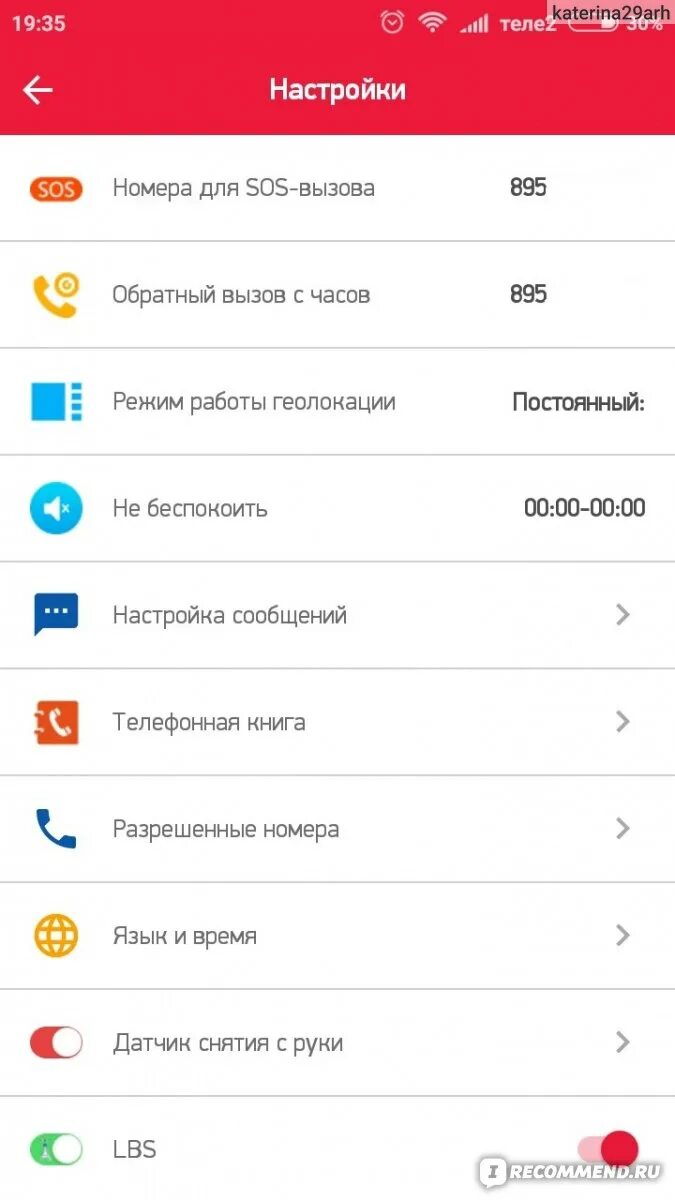
Task: Open Номера для SOS-вызова
Action: click(337, 188)
